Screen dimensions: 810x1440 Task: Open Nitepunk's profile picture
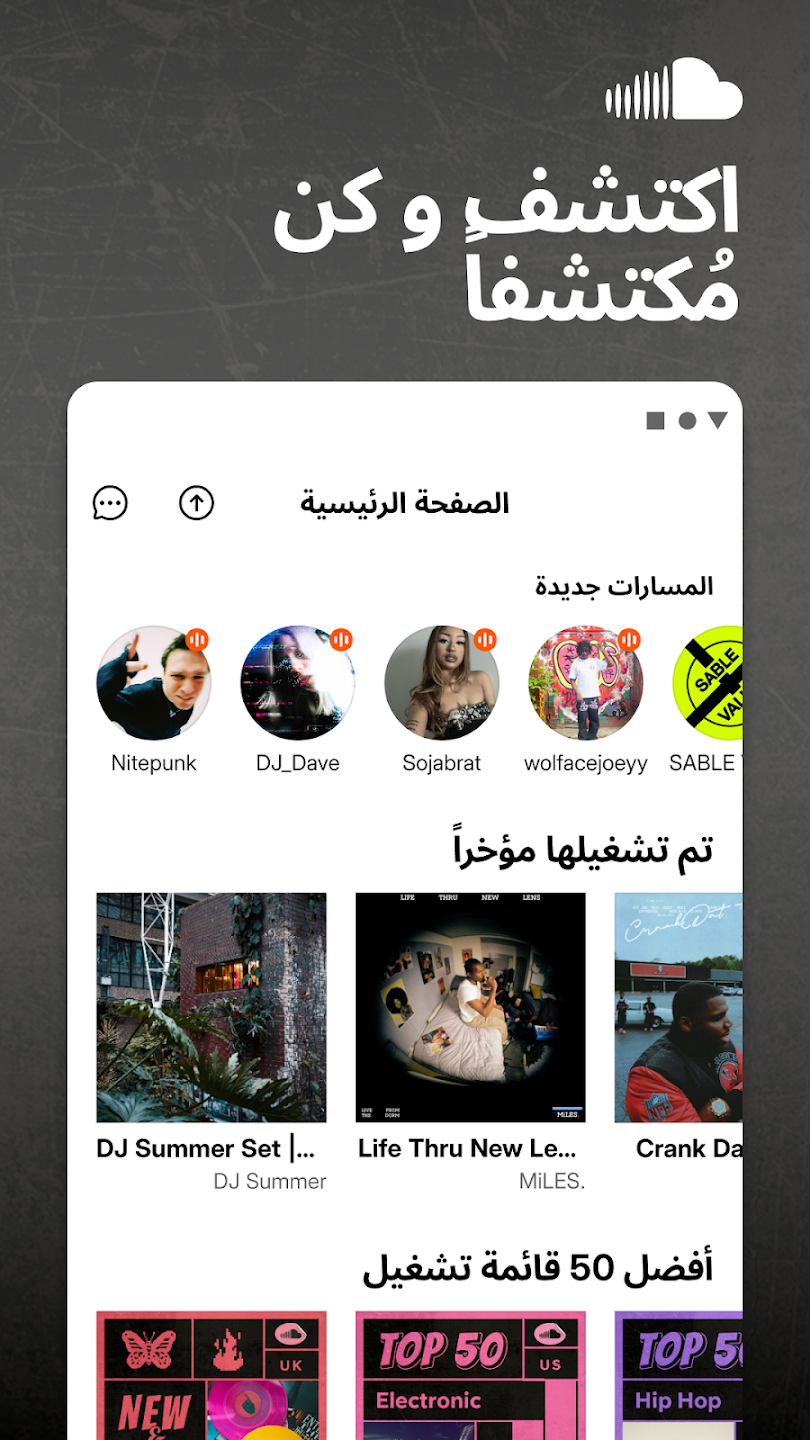tap(153, 683)
